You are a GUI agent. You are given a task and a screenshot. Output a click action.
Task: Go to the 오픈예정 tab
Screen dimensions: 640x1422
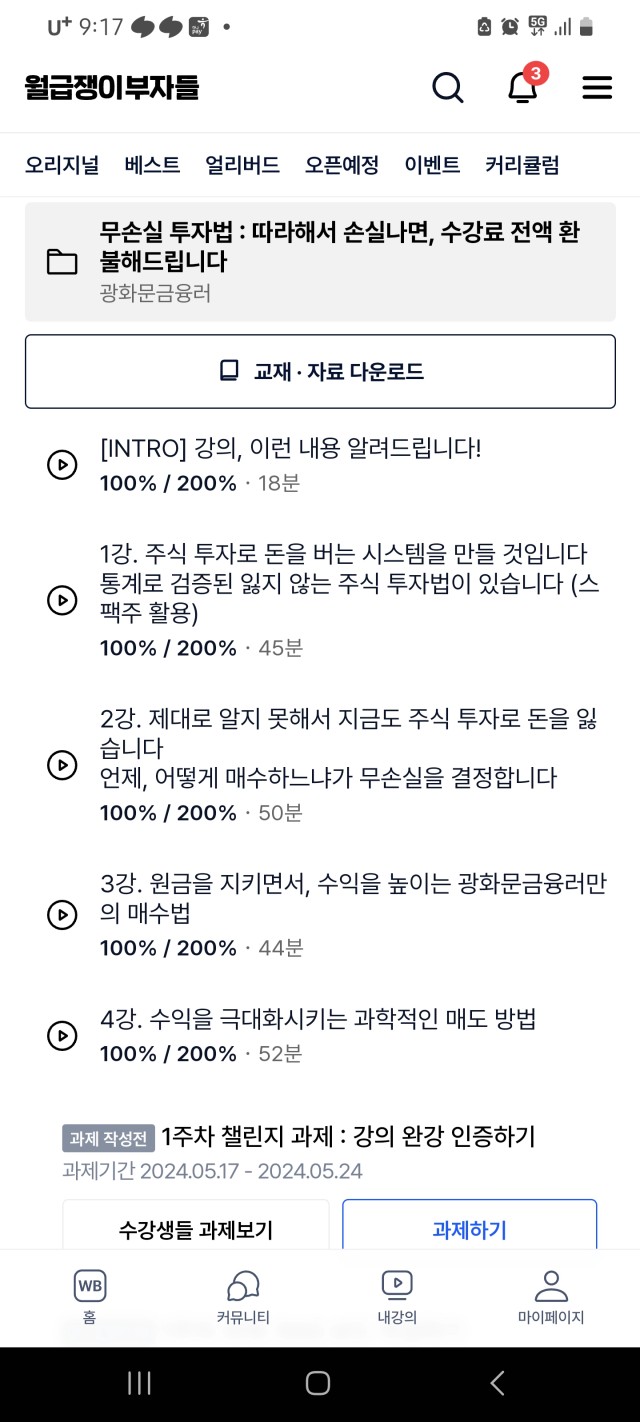pyautogui.click(x=342, y=165)
